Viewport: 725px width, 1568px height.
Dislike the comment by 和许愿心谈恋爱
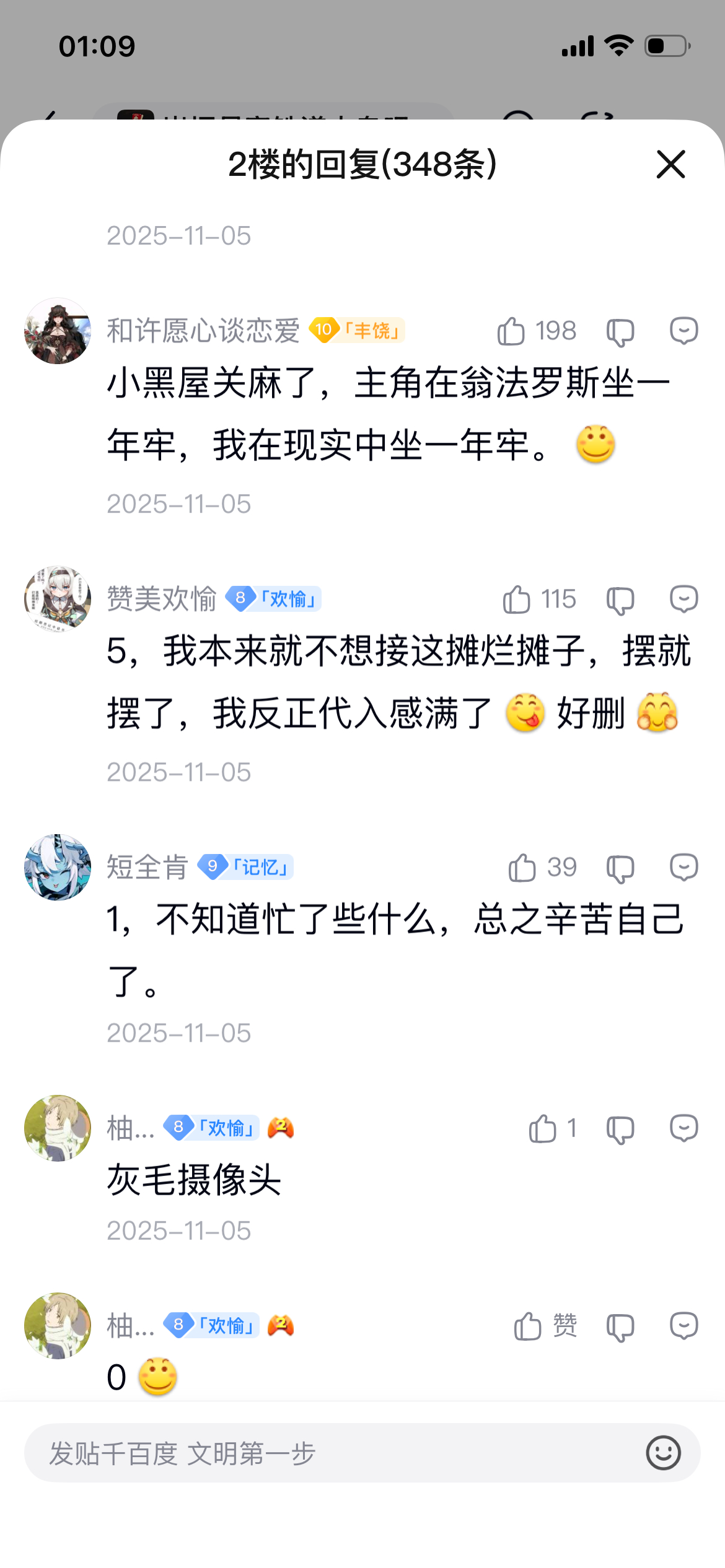coord(620,332)
